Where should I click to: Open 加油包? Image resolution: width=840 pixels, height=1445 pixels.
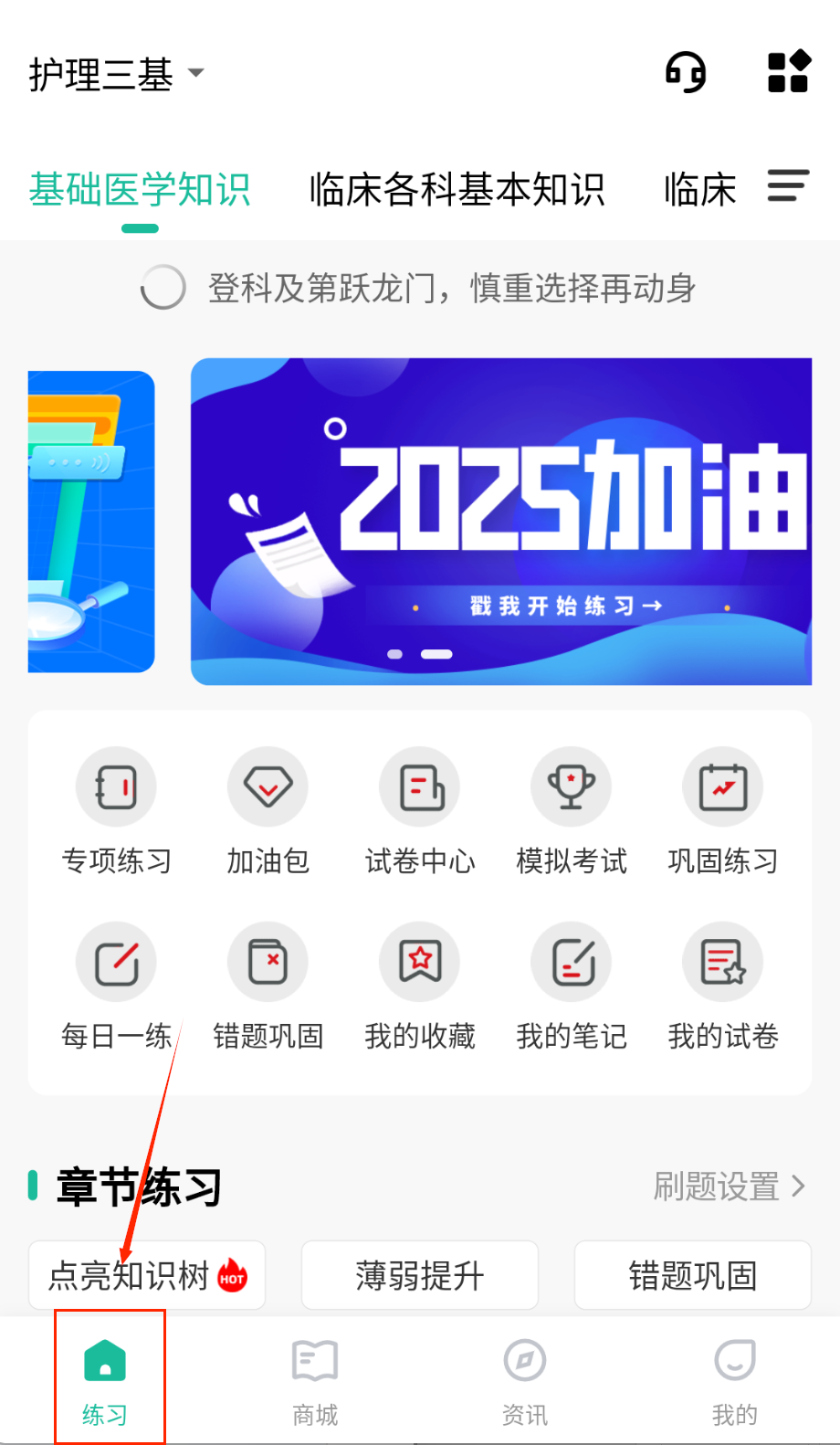coord(268,809)
